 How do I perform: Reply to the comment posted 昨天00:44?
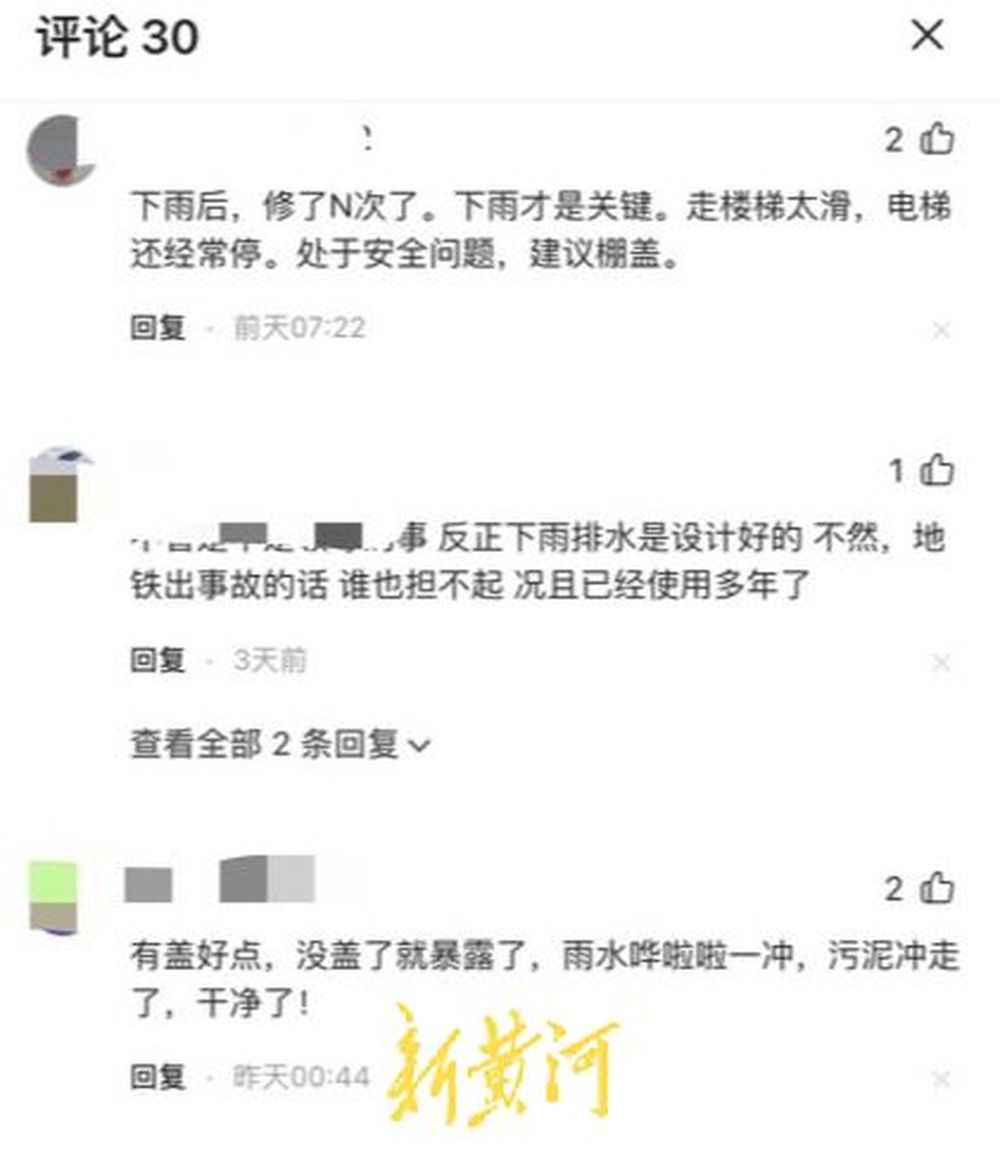pyautogui.click(x=158, y=1076)
